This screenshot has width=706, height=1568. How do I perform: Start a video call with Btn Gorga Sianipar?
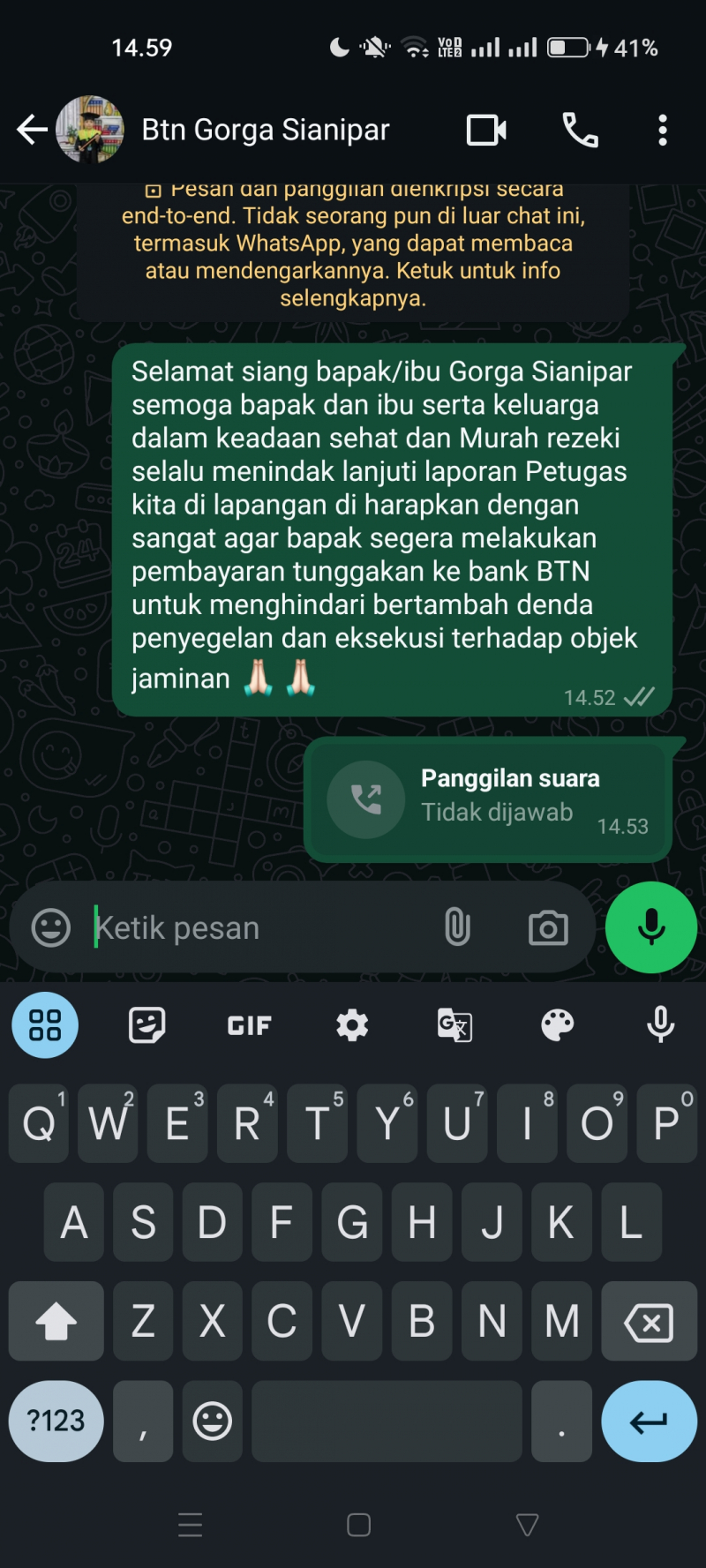[486, 131]
